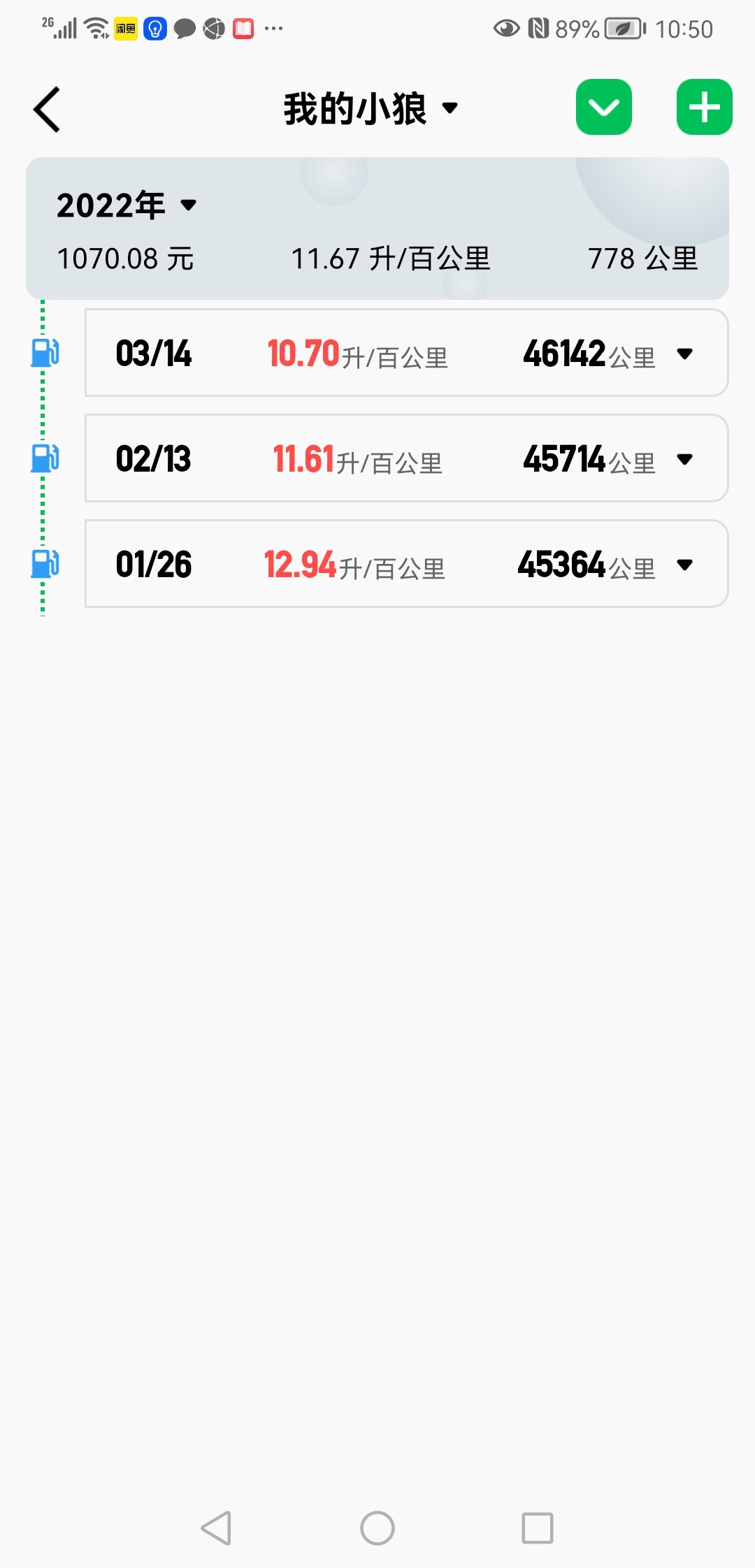
Task: Open the 01/26 fuel record
Action: [407, 564]
